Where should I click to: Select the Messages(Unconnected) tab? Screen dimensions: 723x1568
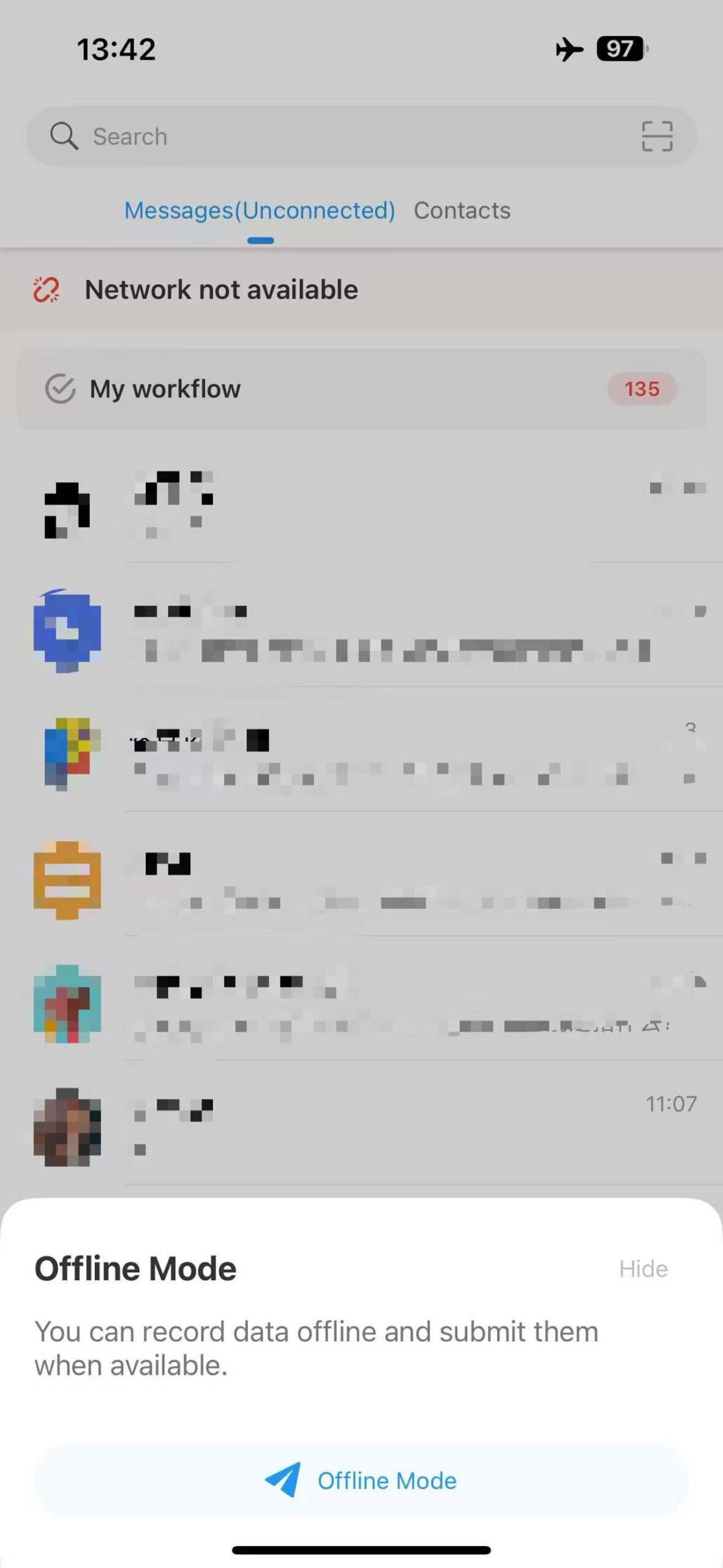point(260,210)
